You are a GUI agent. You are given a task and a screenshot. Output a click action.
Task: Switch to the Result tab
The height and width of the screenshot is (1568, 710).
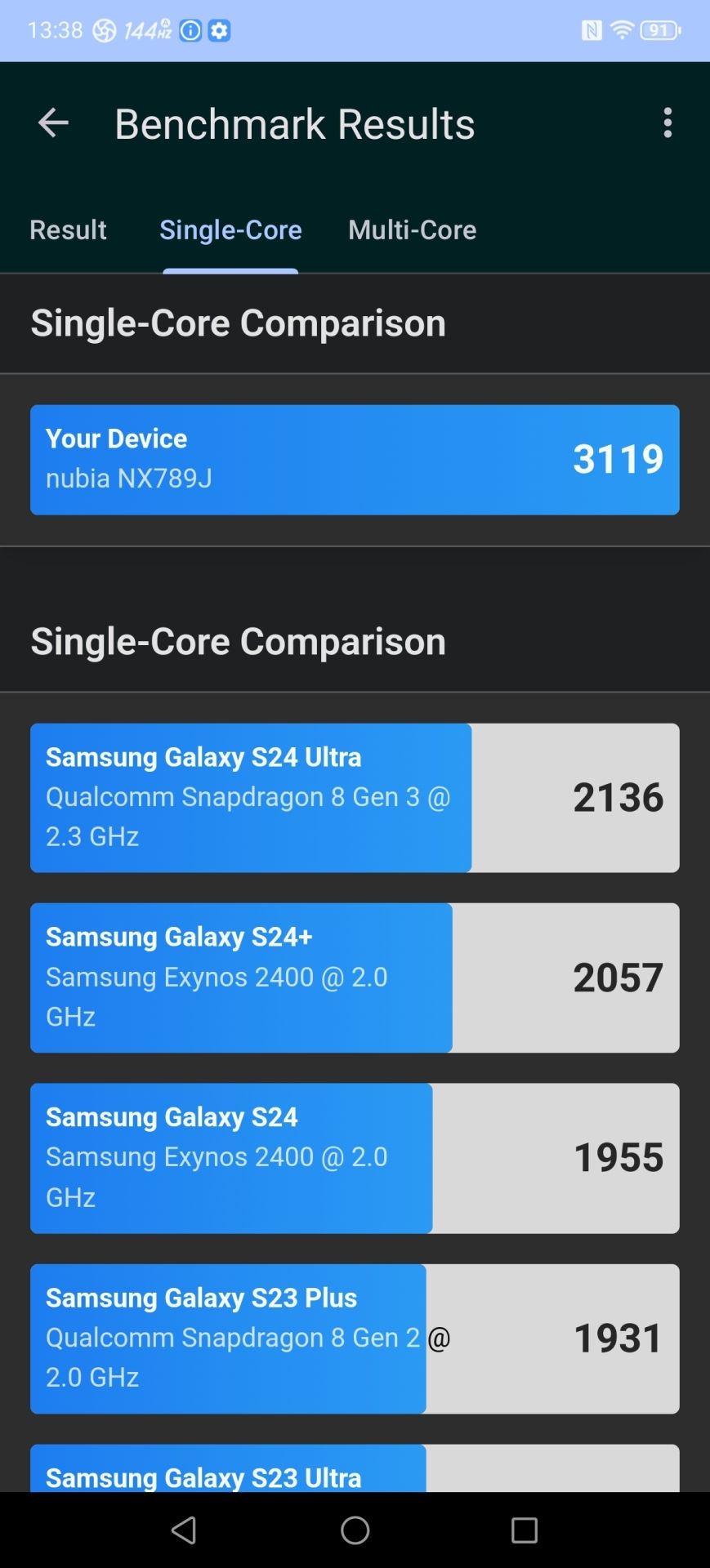(x=68, y=230)
